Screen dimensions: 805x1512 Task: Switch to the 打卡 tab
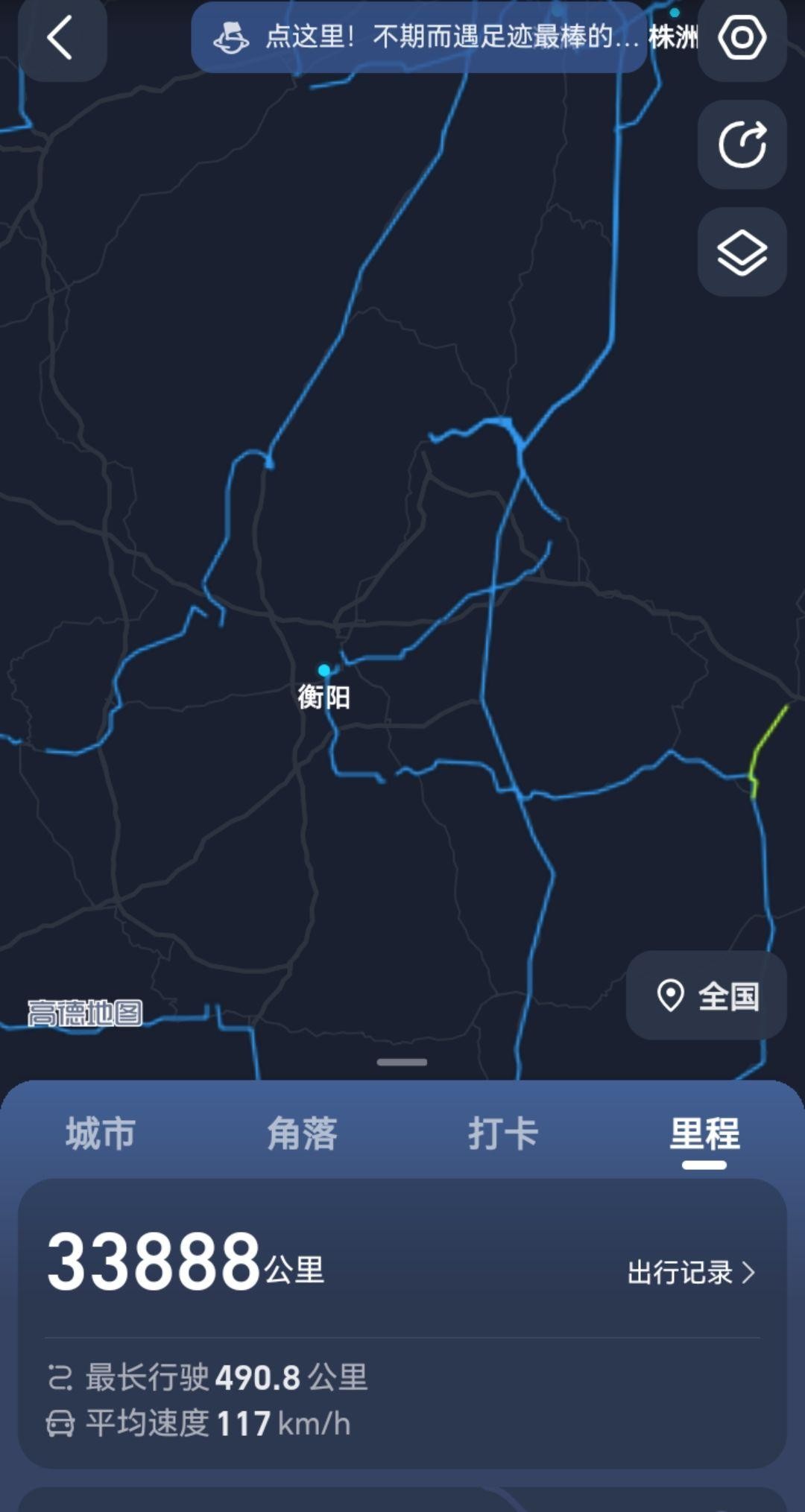[x=503, y=1133]
